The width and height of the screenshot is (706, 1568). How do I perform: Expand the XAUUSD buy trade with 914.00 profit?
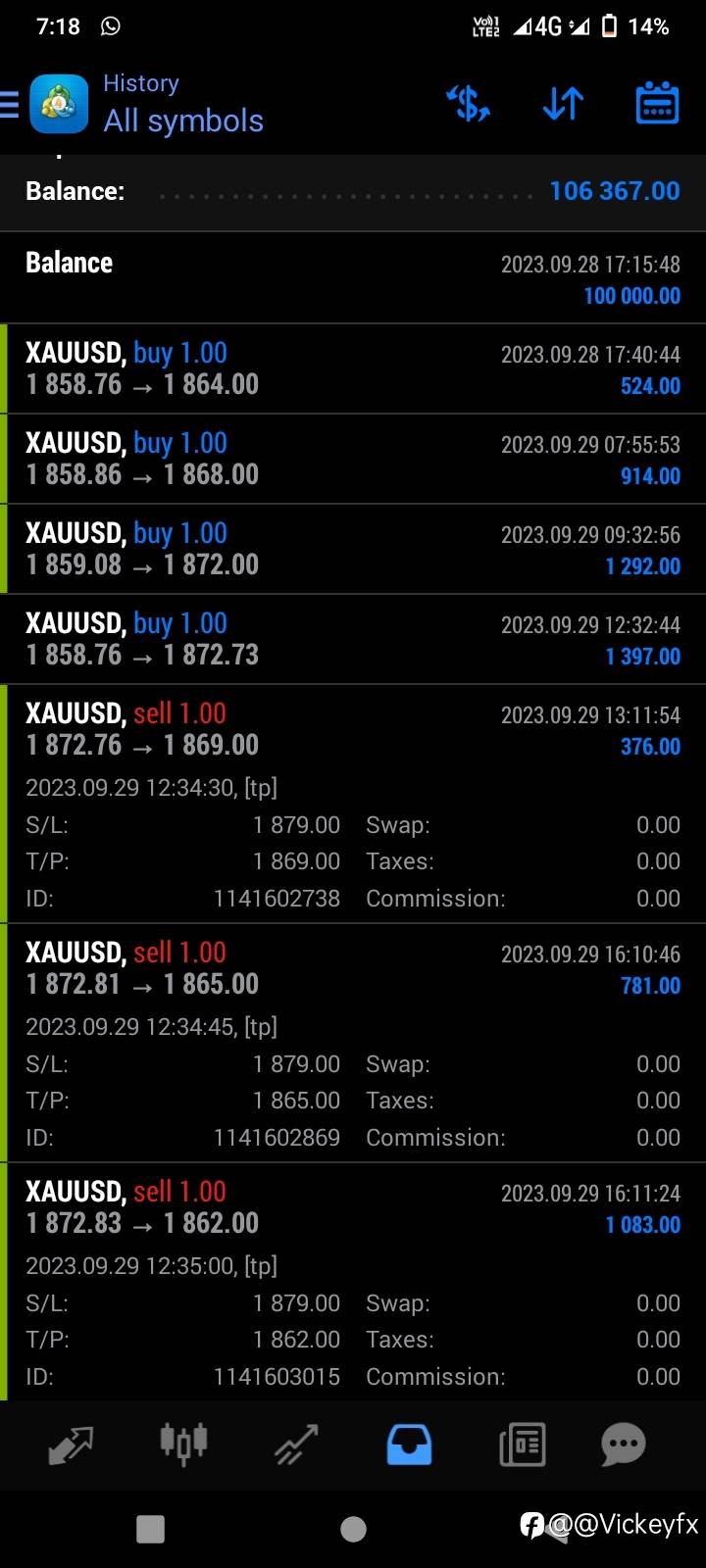tap(353, 460)
